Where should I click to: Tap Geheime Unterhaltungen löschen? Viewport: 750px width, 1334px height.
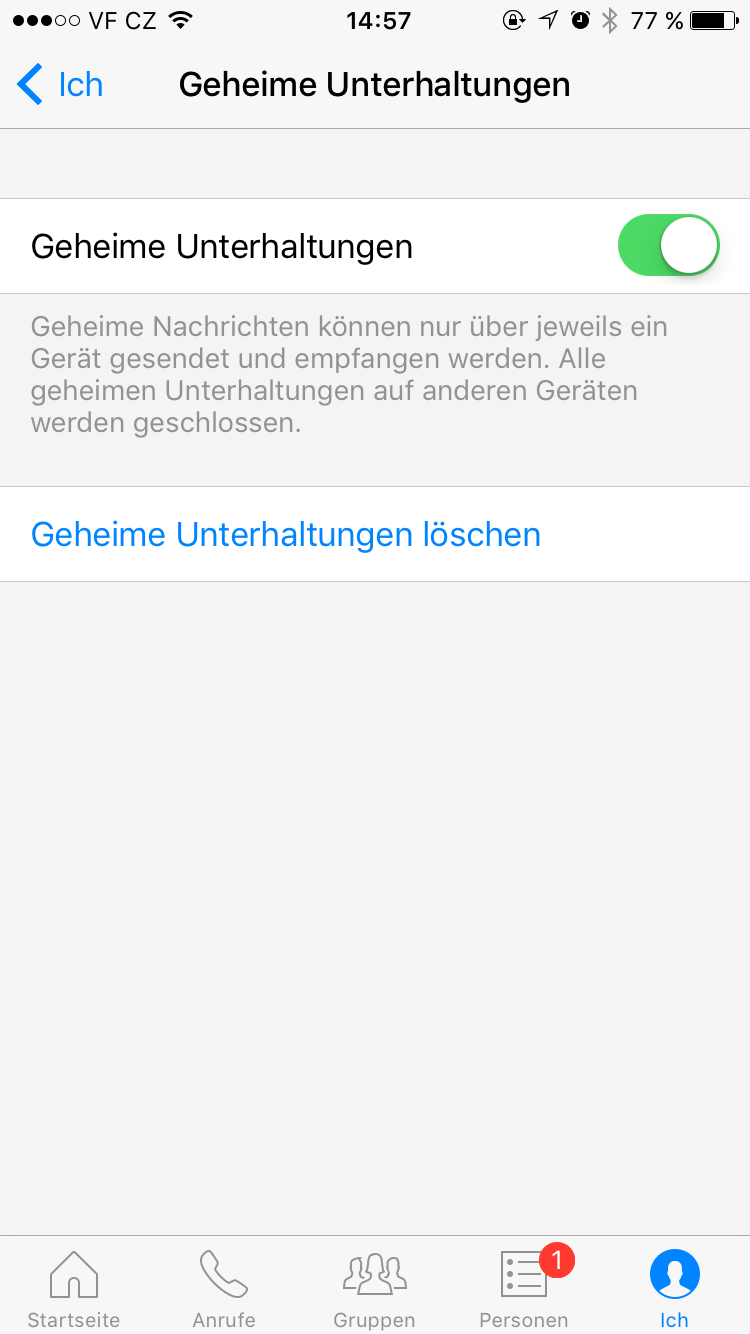286,534
